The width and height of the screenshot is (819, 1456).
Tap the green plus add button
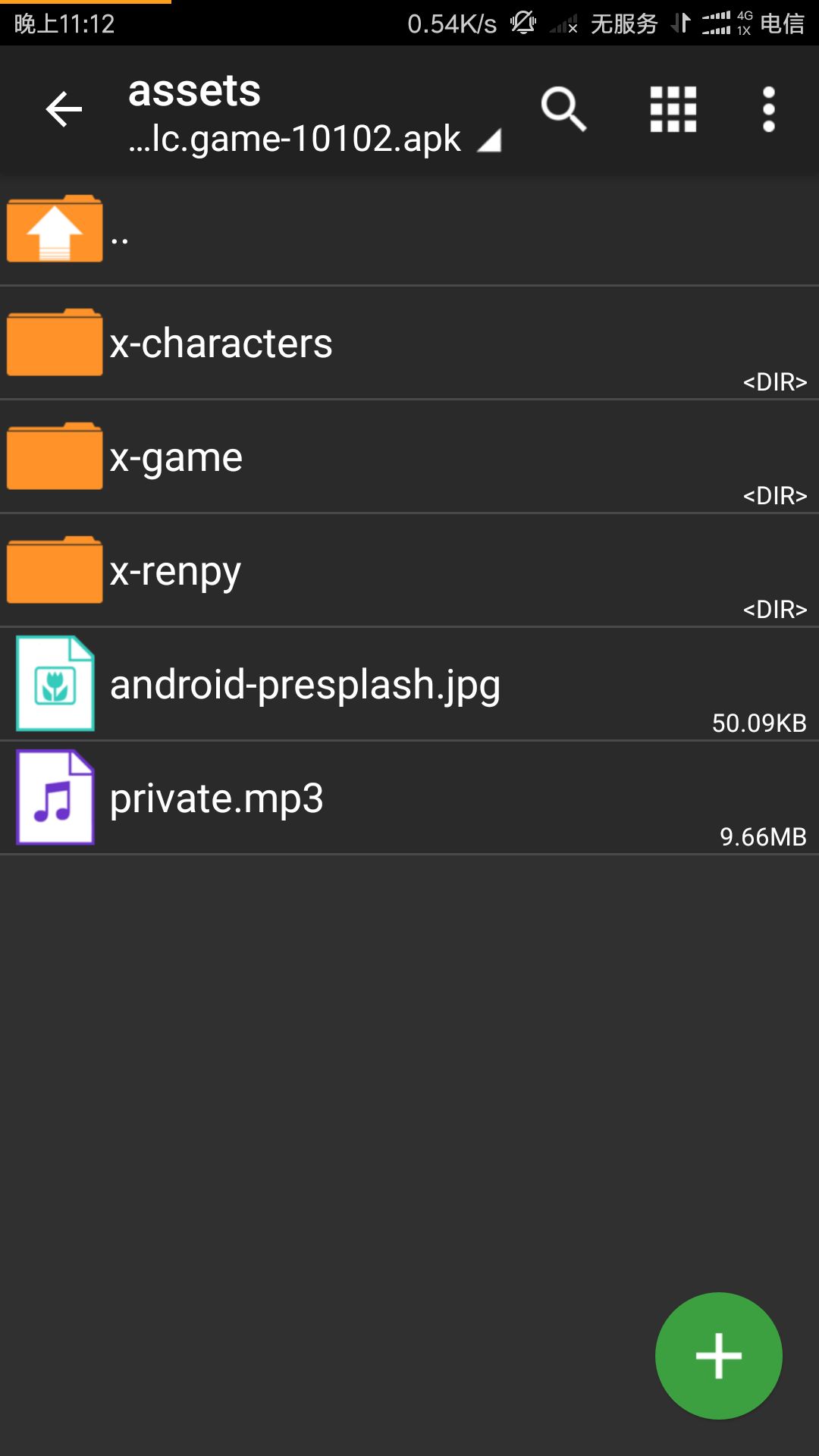718,1355
